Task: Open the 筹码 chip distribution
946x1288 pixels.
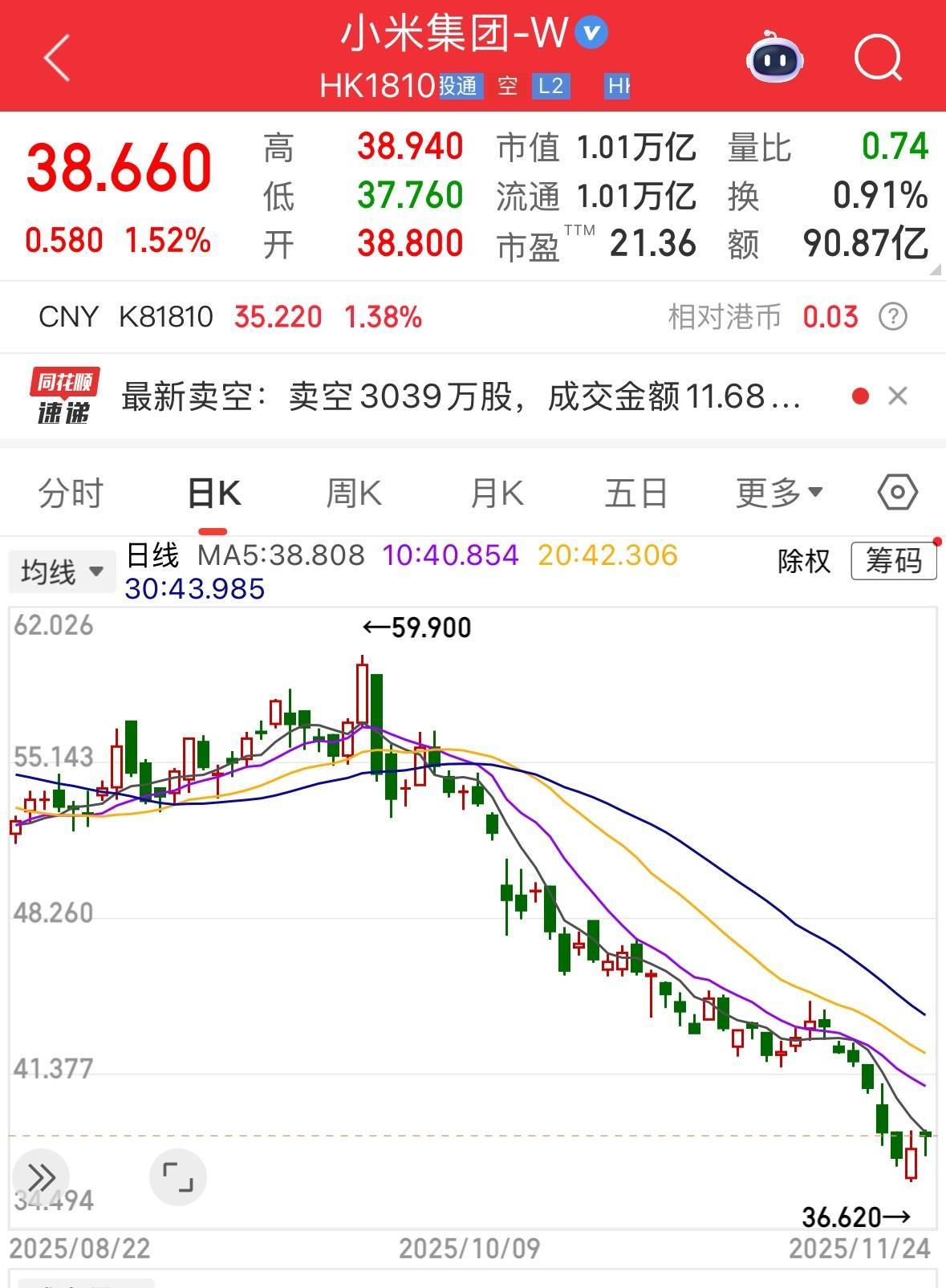Action: (894, 560)
